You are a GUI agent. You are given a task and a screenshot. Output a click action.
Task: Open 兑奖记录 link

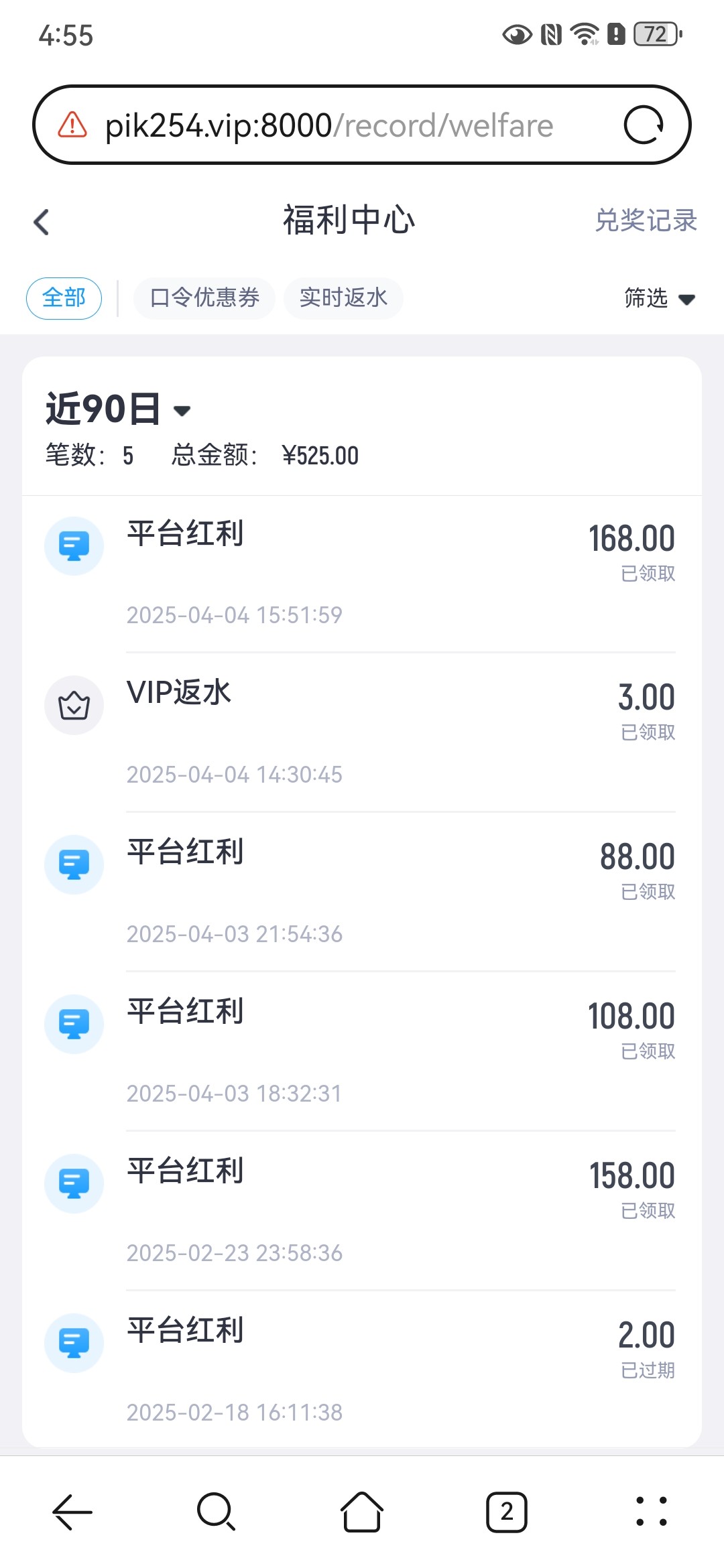tap(646, 220)
